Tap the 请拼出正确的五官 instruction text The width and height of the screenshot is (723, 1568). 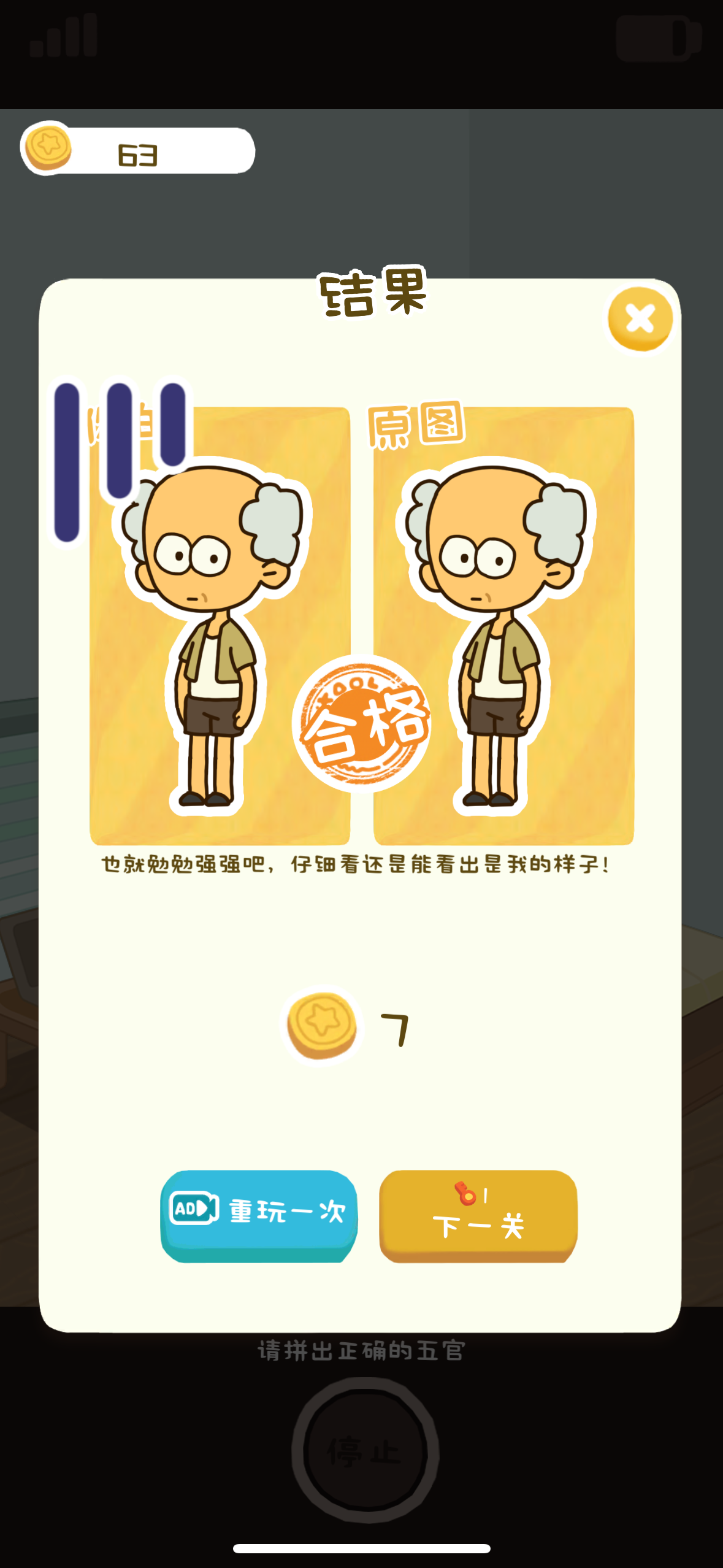tap(361, 1350)
